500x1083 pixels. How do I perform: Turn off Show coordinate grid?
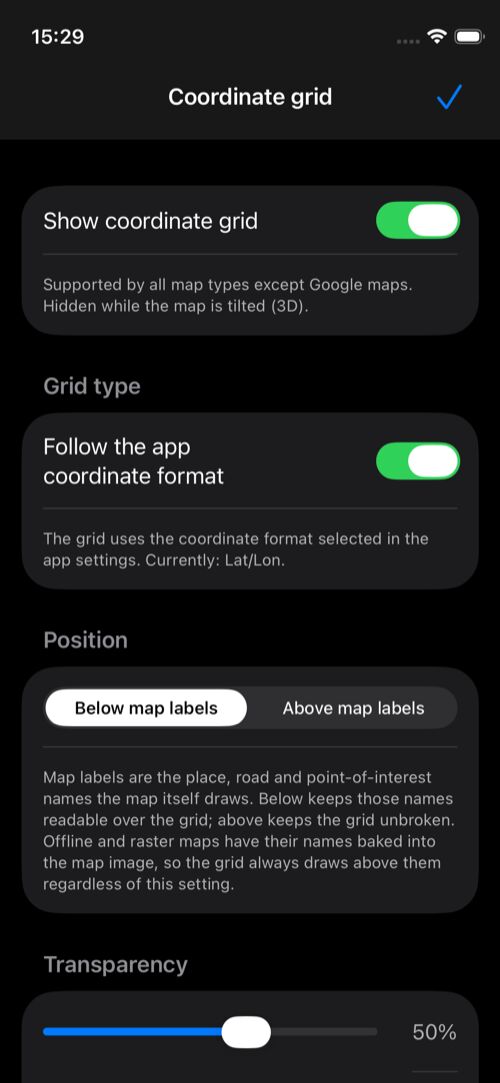(x=417, y=220)
